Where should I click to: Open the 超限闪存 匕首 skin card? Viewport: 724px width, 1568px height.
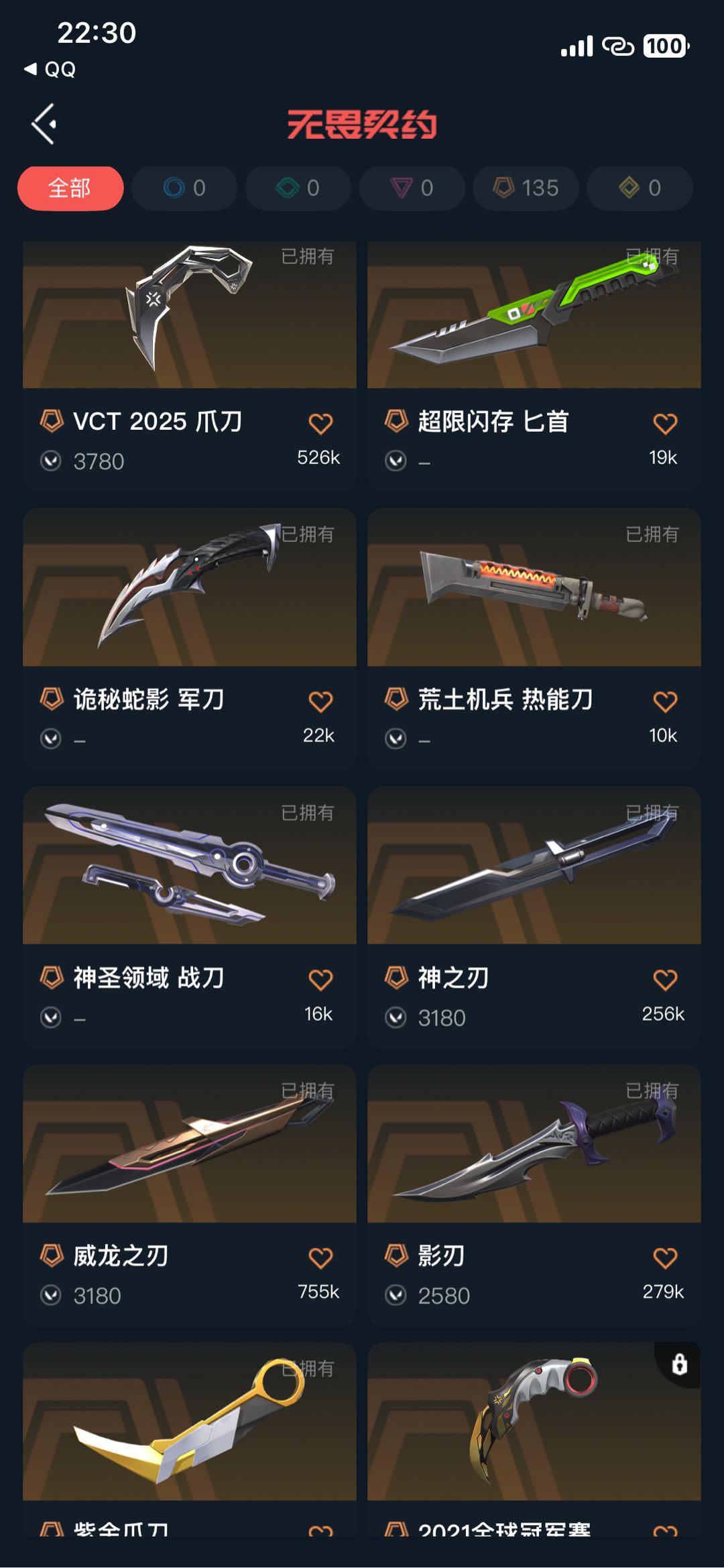point(534,317)
